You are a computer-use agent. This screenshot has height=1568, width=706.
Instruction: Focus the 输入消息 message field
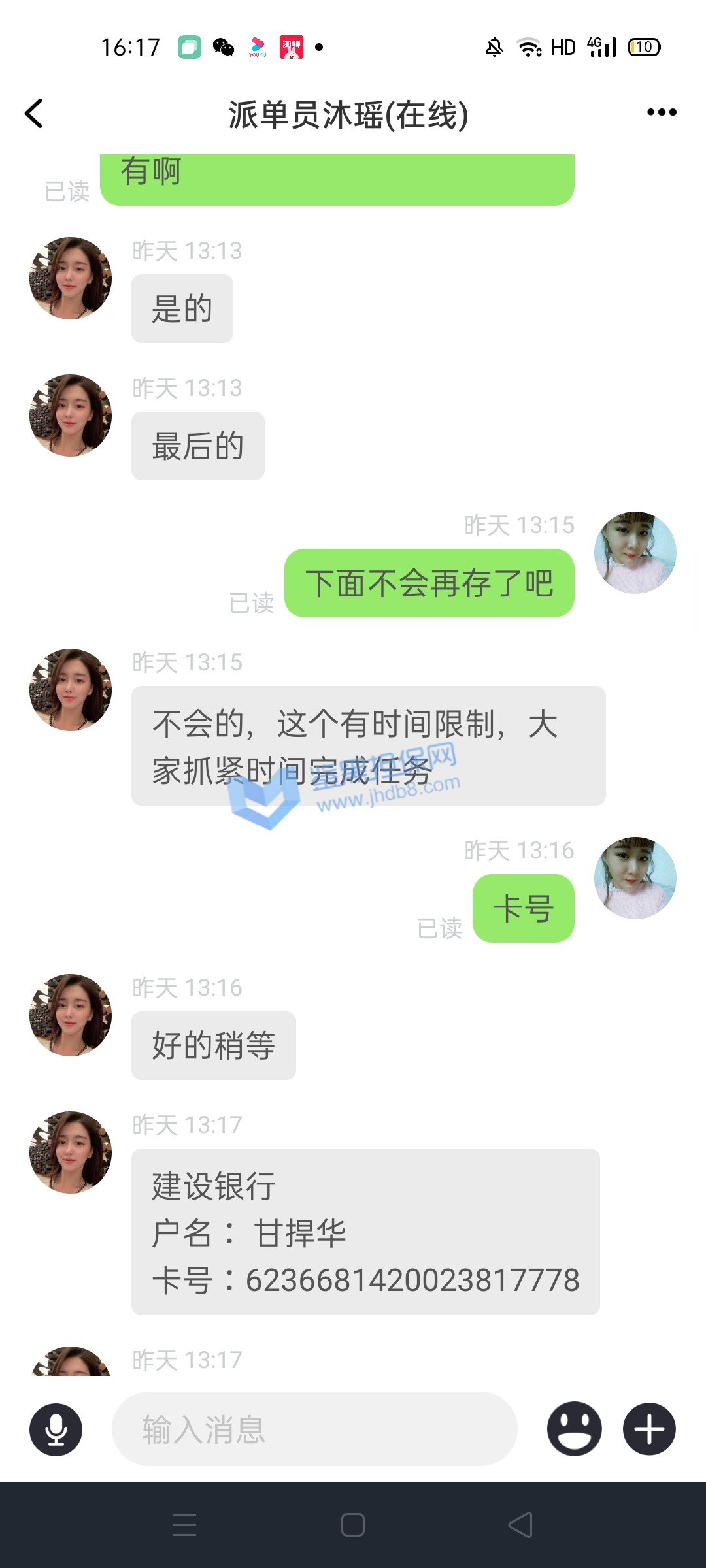coord(314,1429)
